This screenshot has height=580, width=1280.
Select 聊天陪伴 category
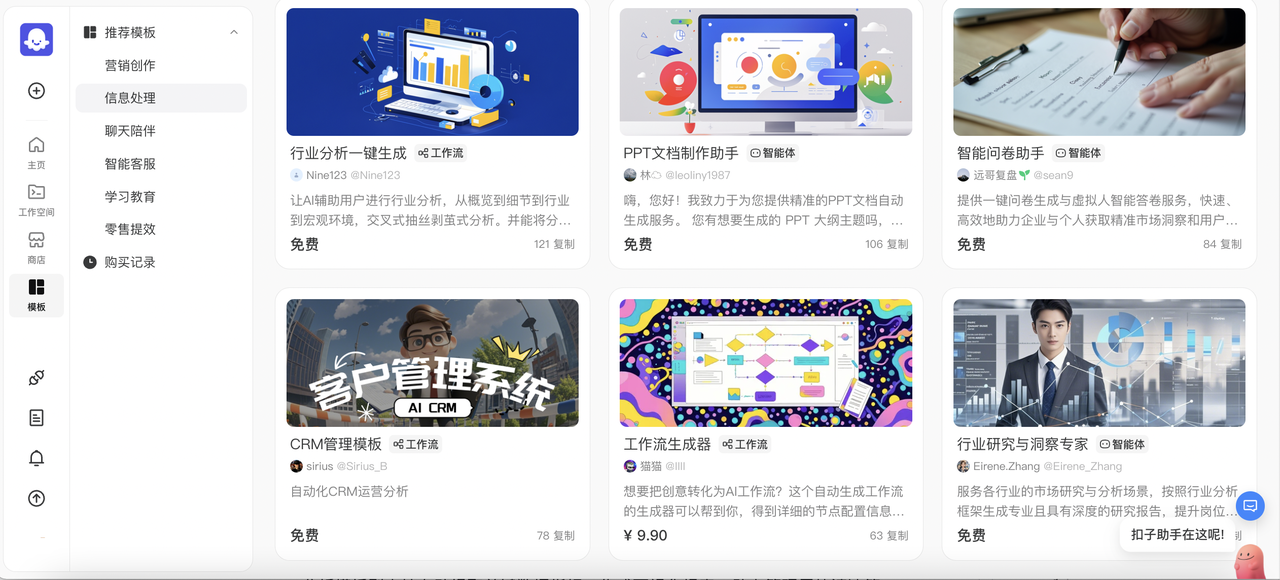click(x=130, y=131)
